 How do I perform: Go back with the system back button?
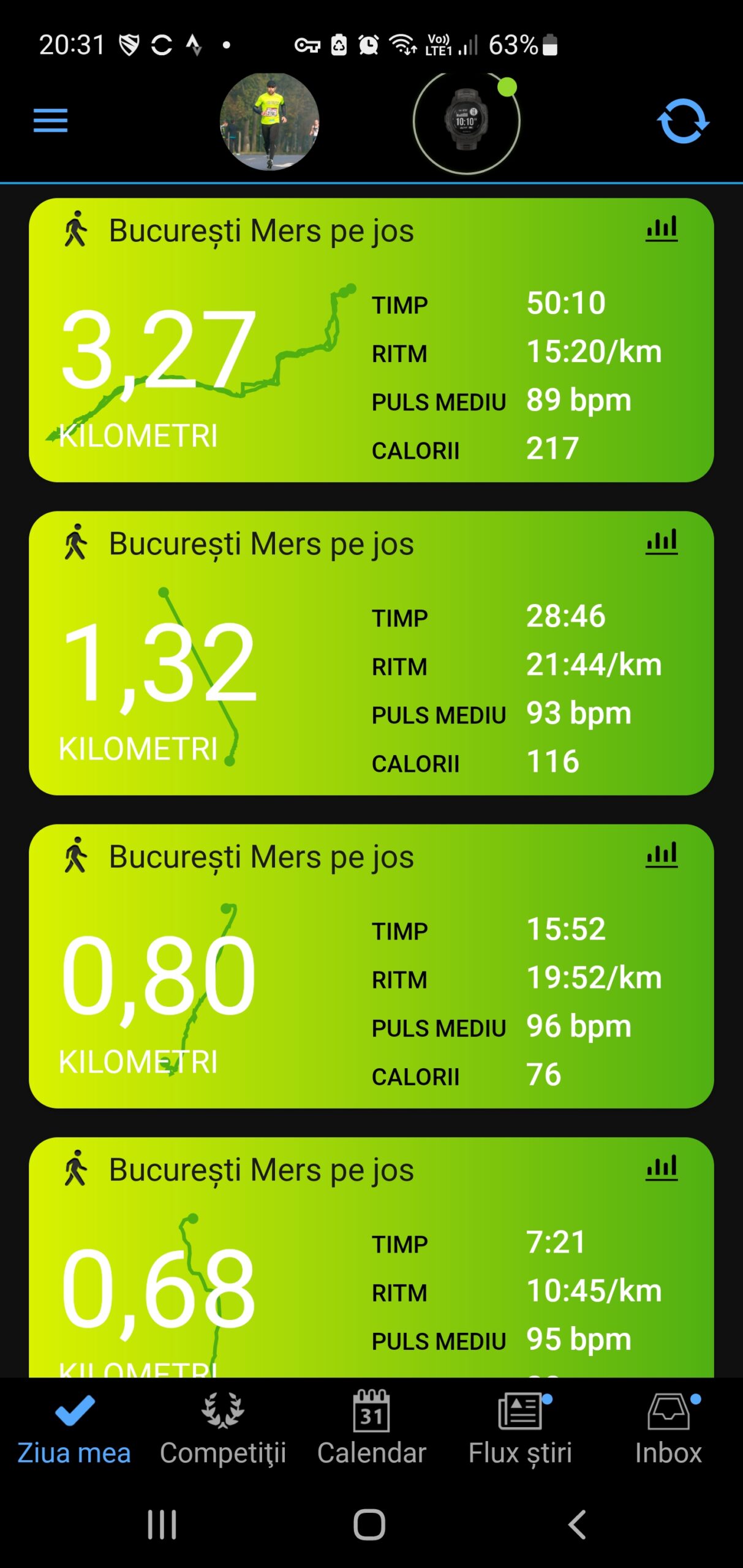577,1525
